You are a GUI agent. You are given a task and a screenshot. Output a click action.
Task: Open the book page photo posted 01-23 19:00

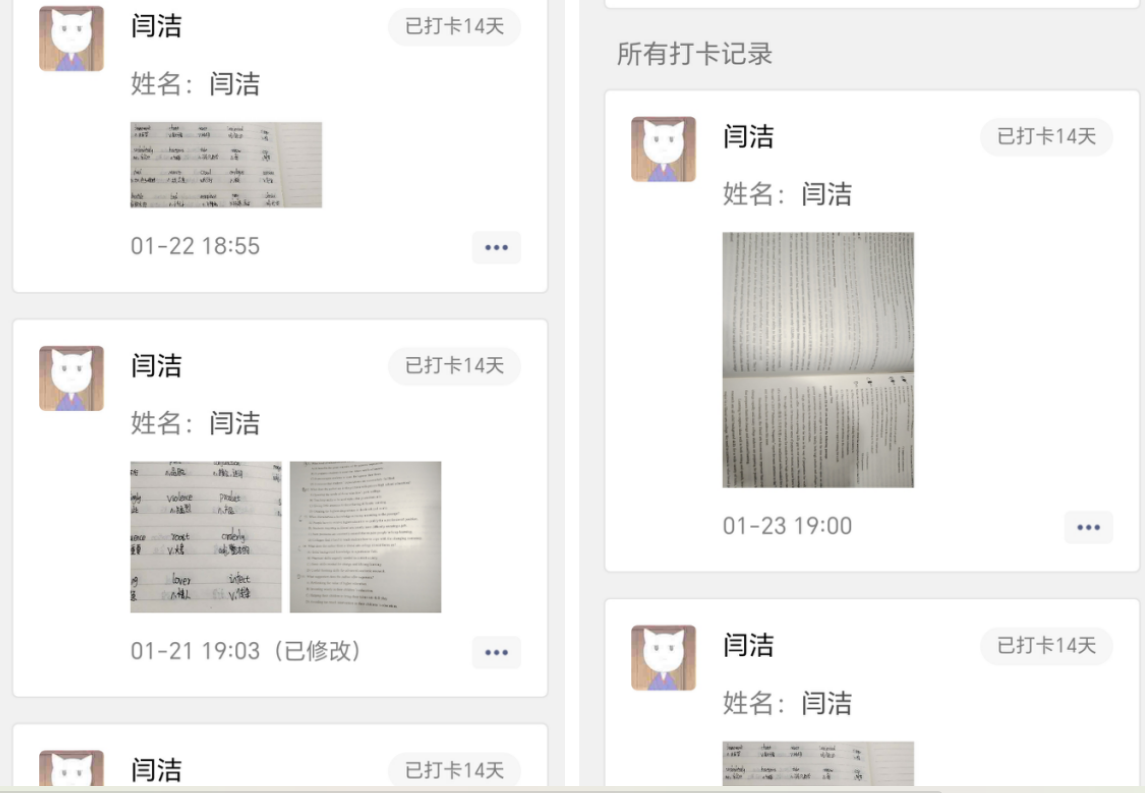point(818,360)
